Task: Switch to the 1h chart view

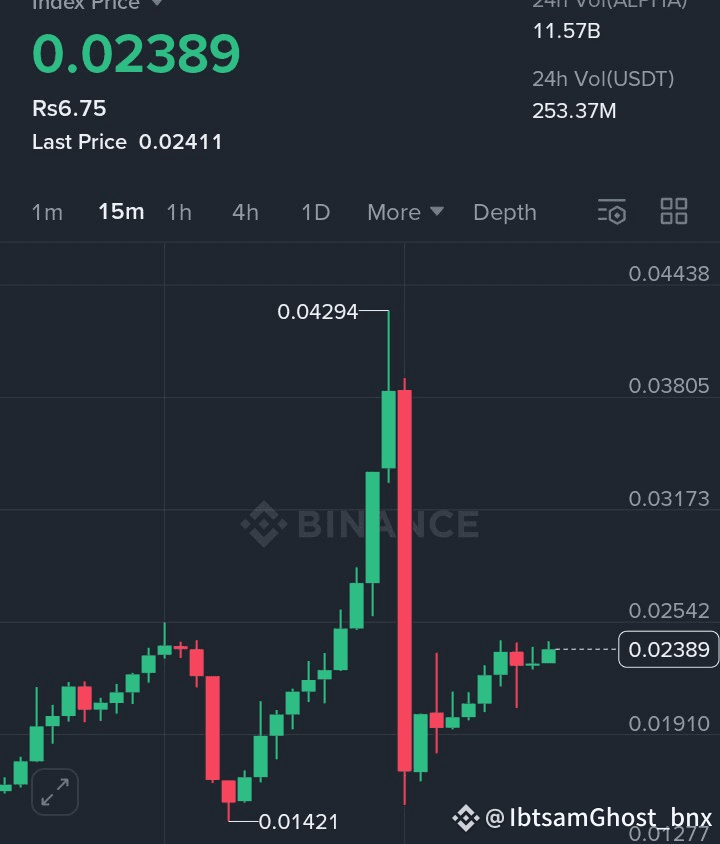Action: tap(179, 211)
